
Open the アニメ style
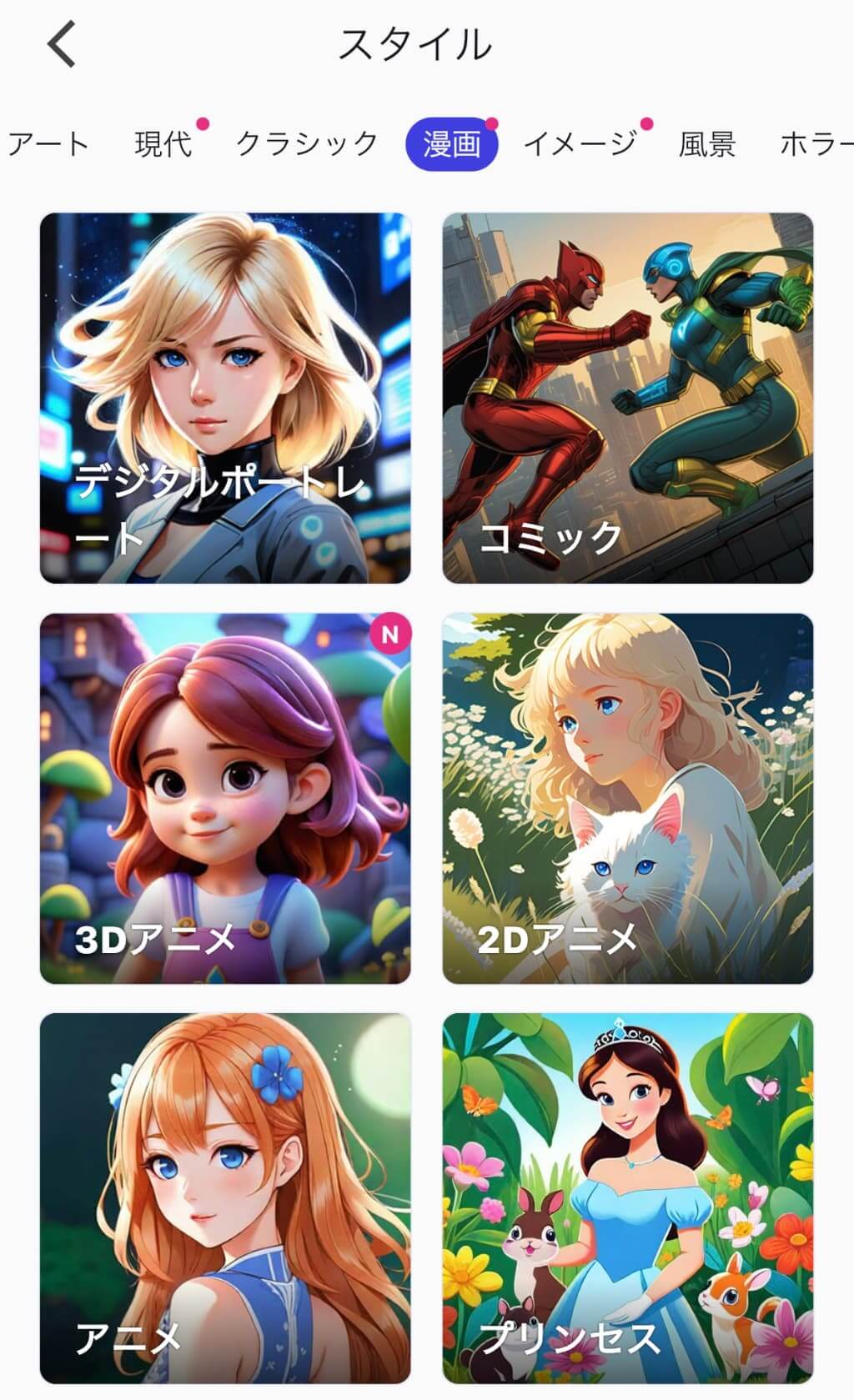(x=225, y=1198)
